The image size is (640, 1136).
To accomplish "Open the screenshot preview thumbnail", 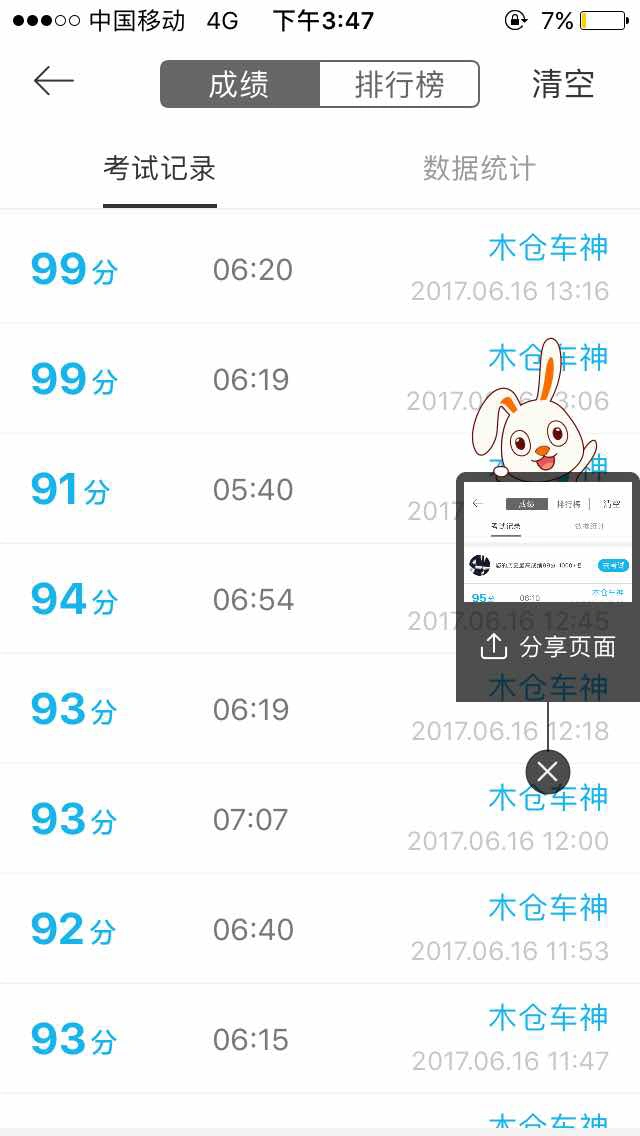I will (548, 542).
